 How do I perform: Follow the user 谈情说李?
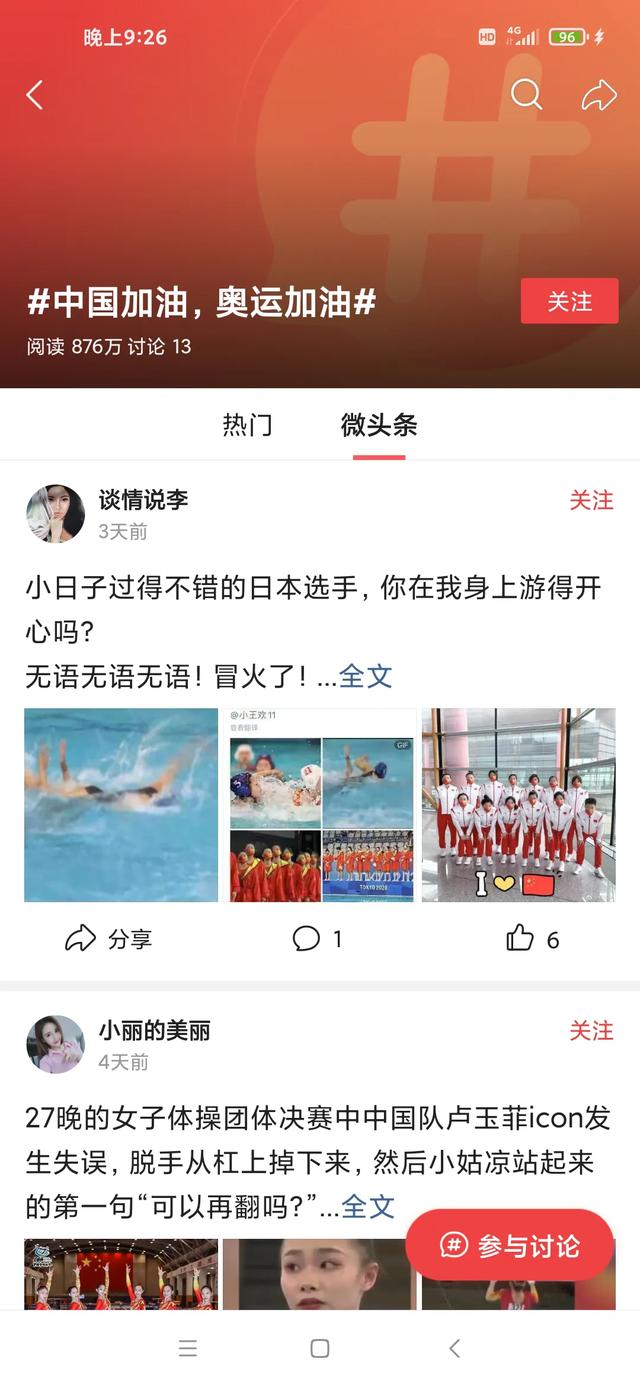coord(591,500)
